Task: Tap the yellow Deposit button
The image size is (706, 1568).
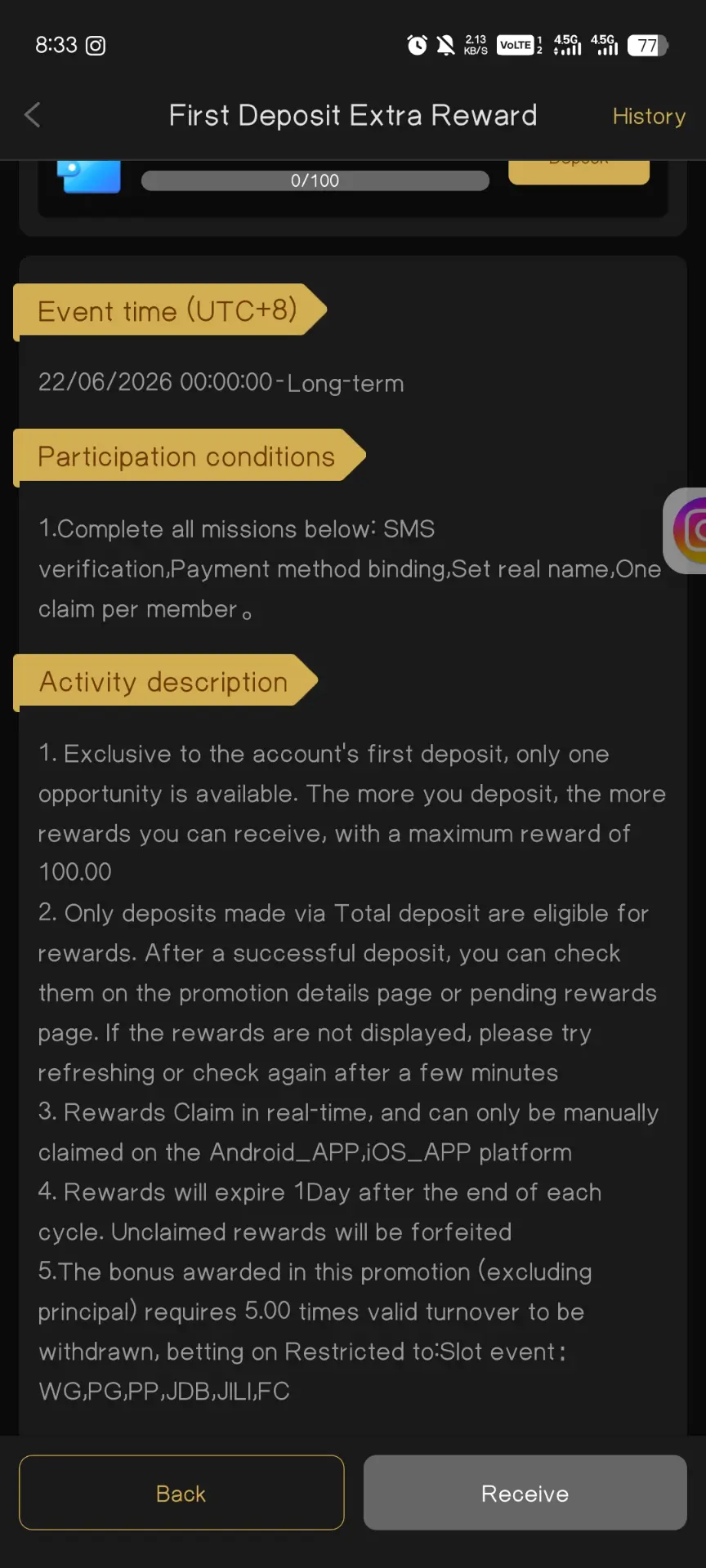Action: click(x=579, y=171)
